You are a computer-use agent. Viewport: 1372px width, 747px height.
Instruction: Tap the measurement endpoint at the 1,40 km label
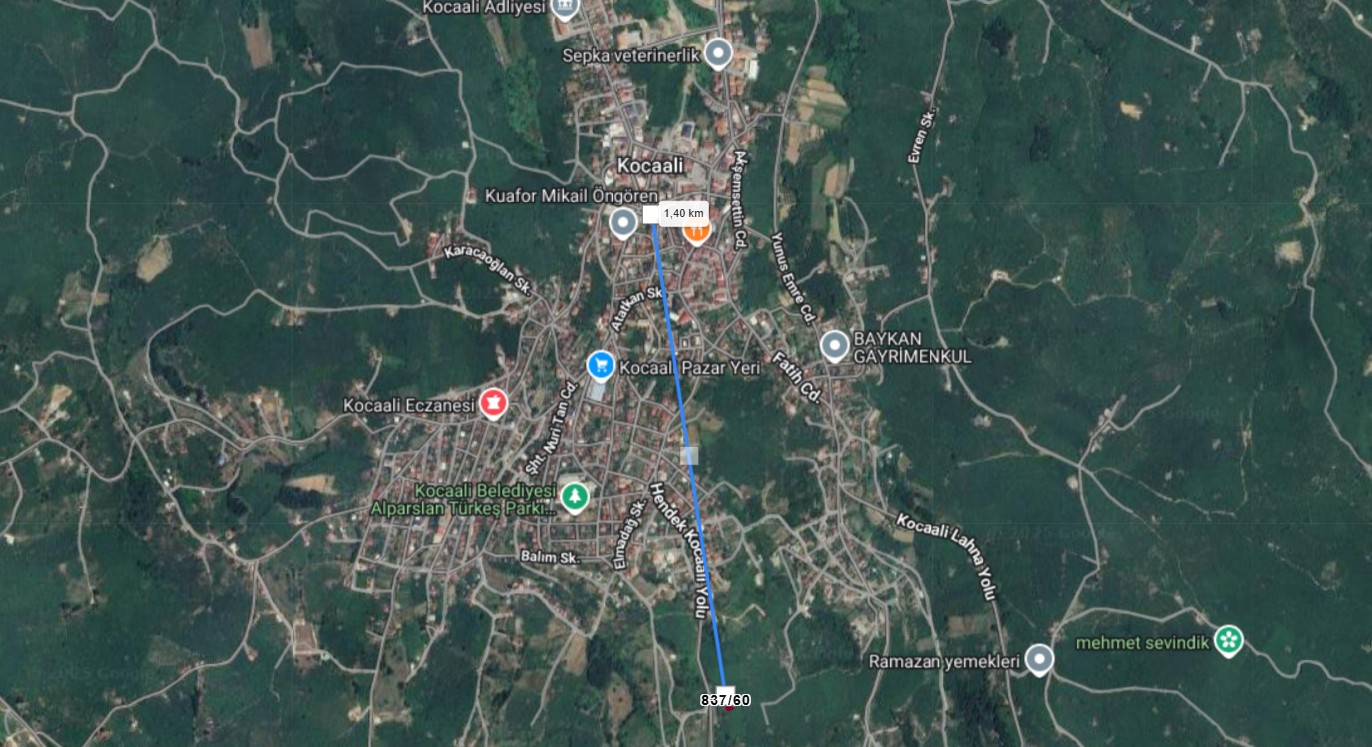click(652, 214)
